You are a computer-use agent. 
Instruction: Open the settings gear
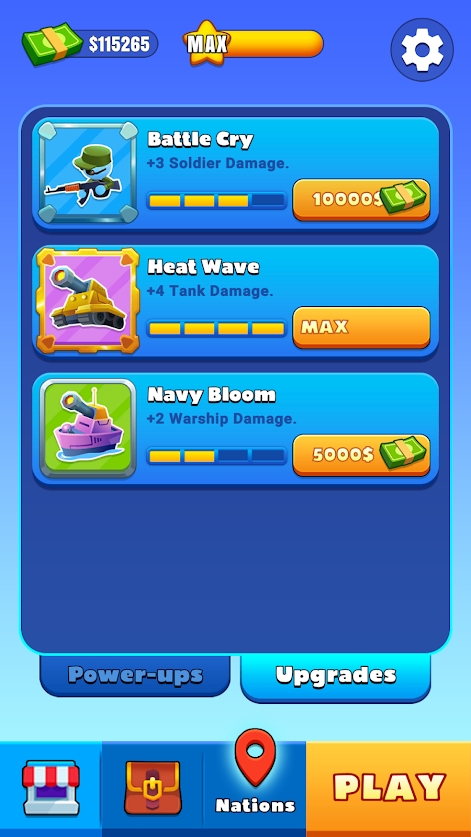(422, 50)
